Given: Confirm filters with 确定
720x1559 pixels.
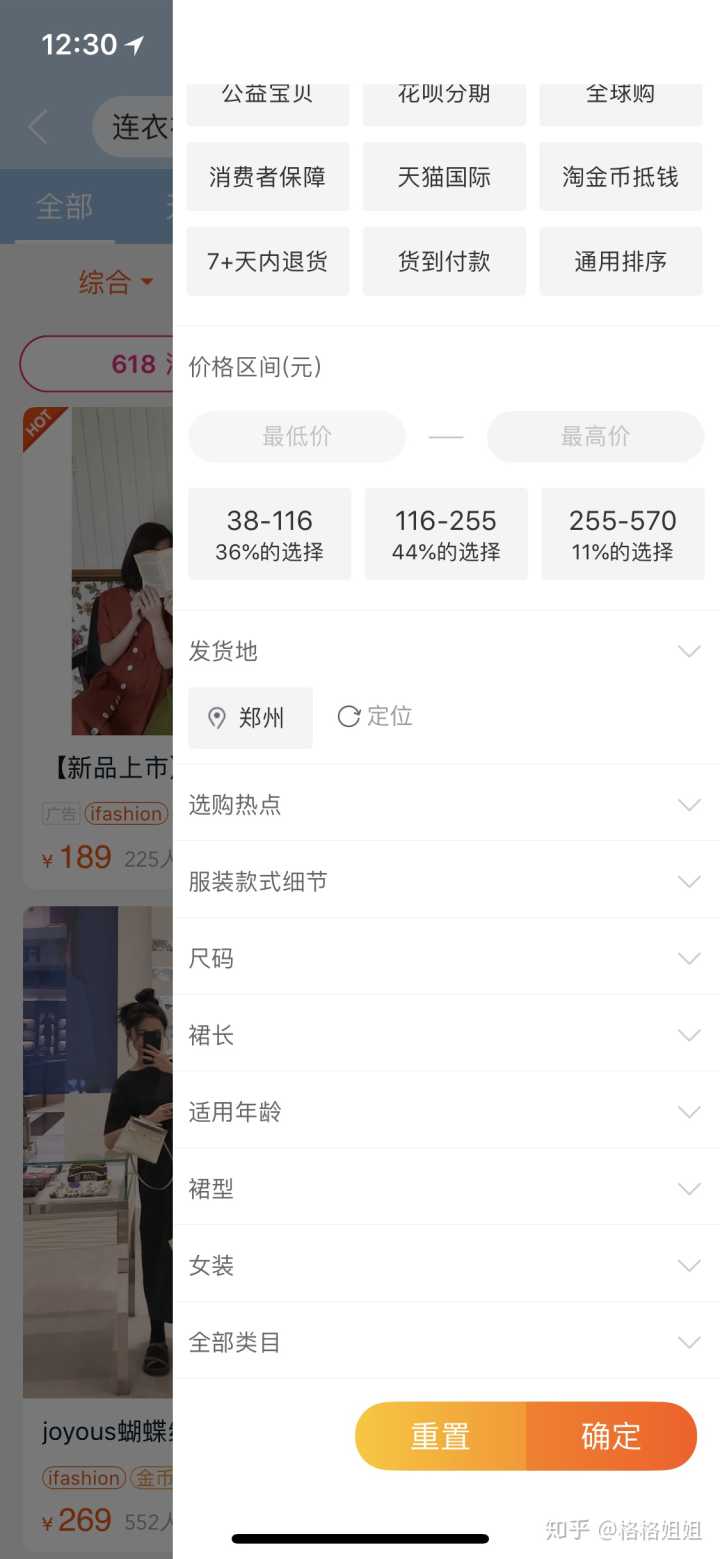Looking at the screenshot, I should (x=611, y=1436).
